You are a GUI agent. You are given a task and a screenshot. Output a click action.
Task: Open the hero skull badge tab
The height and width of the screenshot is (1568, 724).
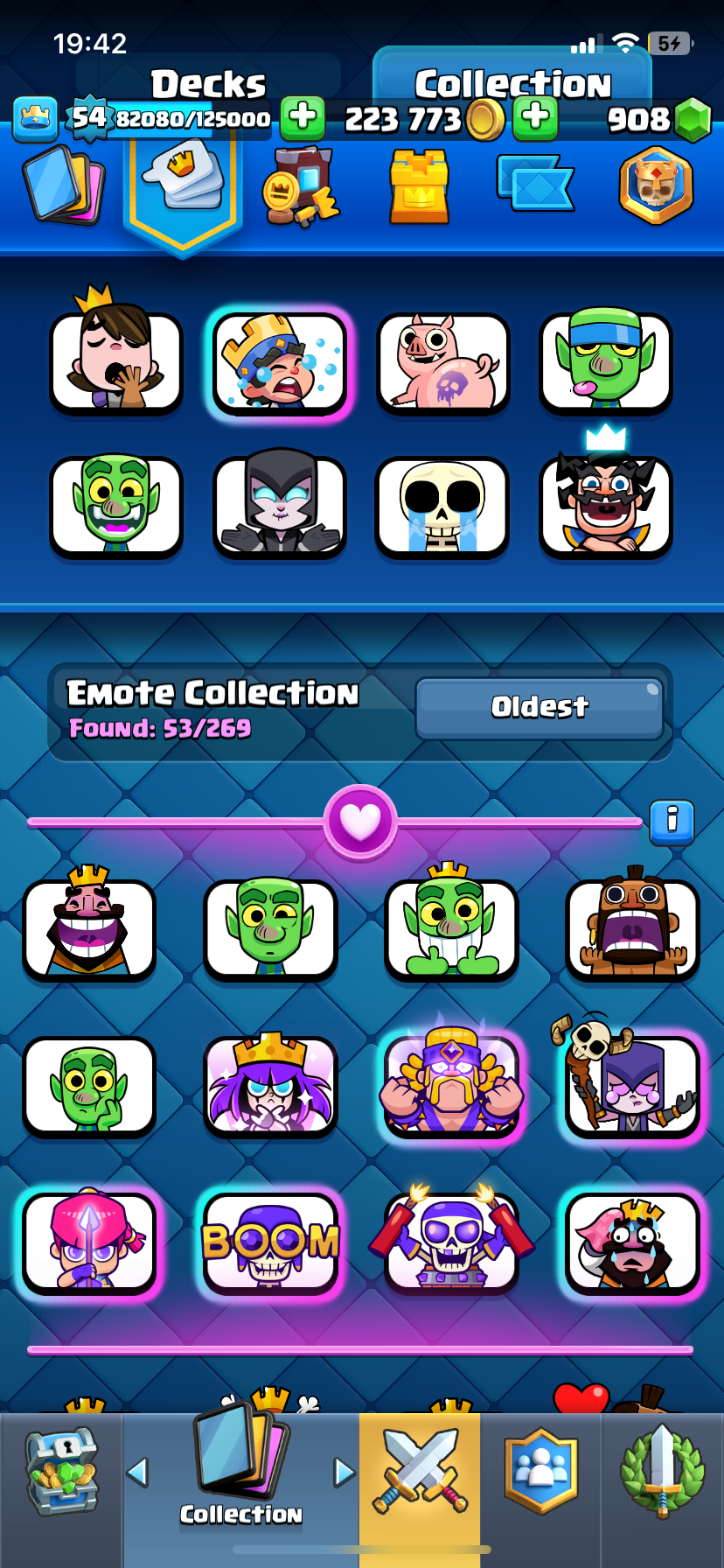click(656, 185)
